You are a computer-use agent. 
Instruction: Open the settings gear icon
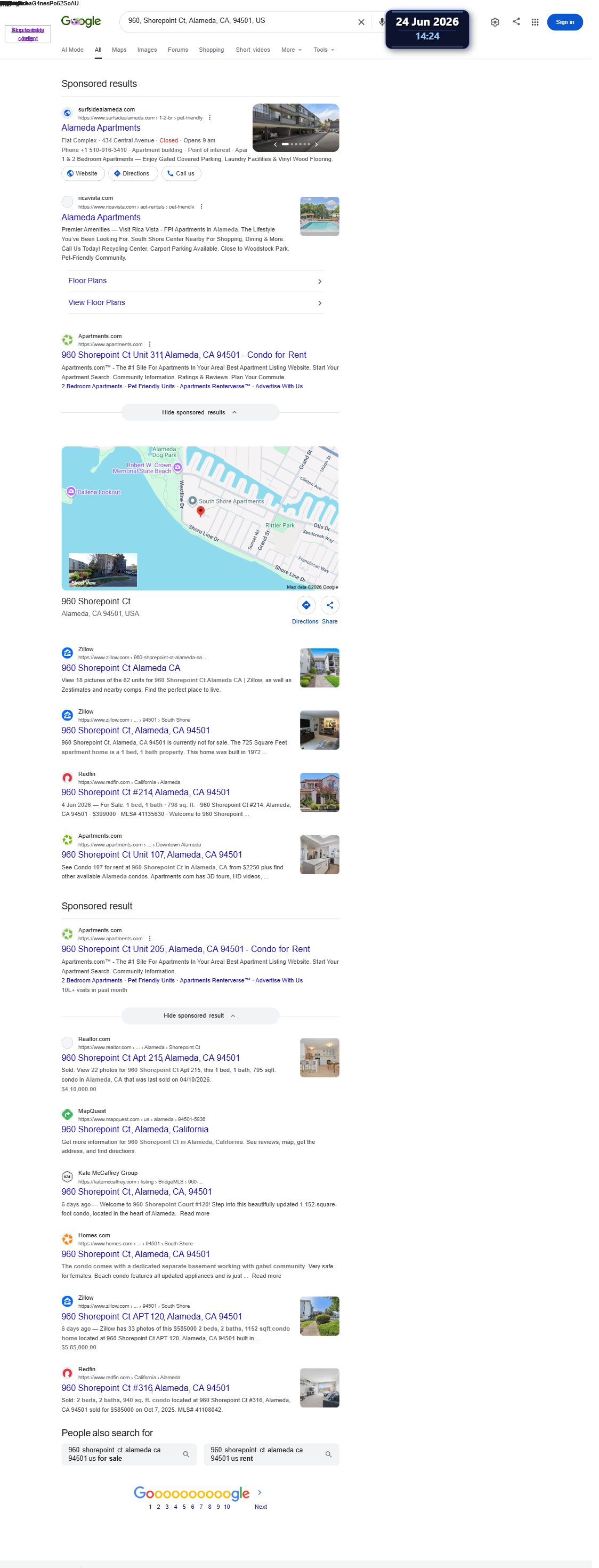click(495, 22)
